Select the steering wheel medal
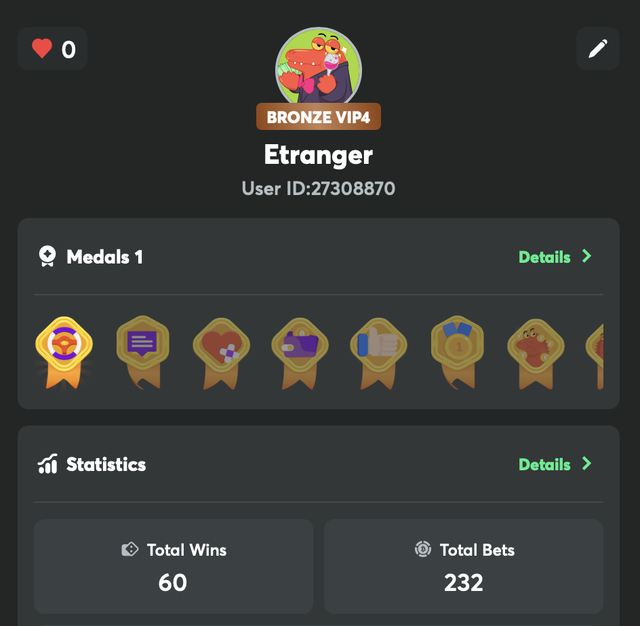The height and width of the screenshot is (626, 640). click(x=63, y=351)
